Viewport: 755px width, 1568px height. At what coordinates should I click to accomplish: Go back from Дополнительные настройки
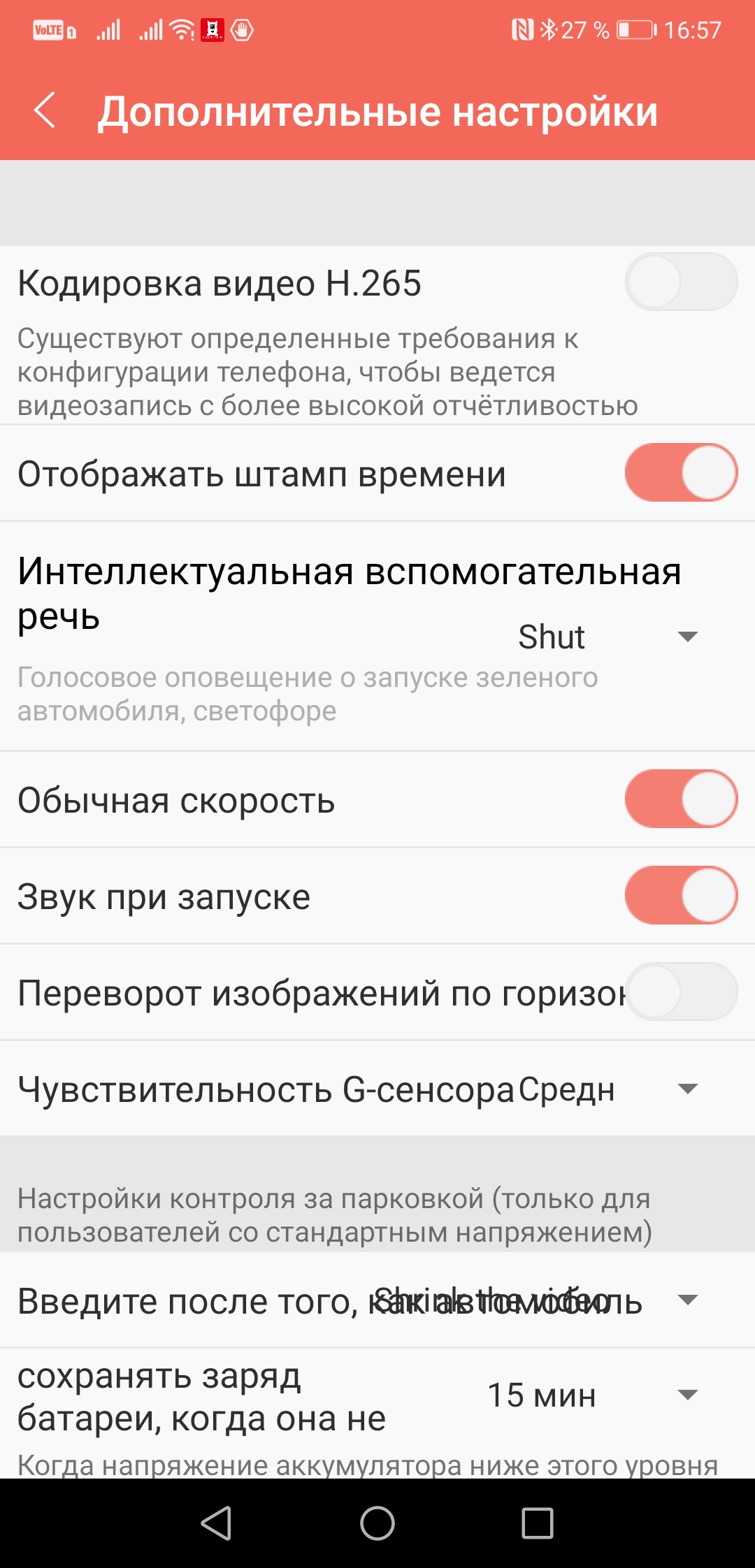(45, 112)
